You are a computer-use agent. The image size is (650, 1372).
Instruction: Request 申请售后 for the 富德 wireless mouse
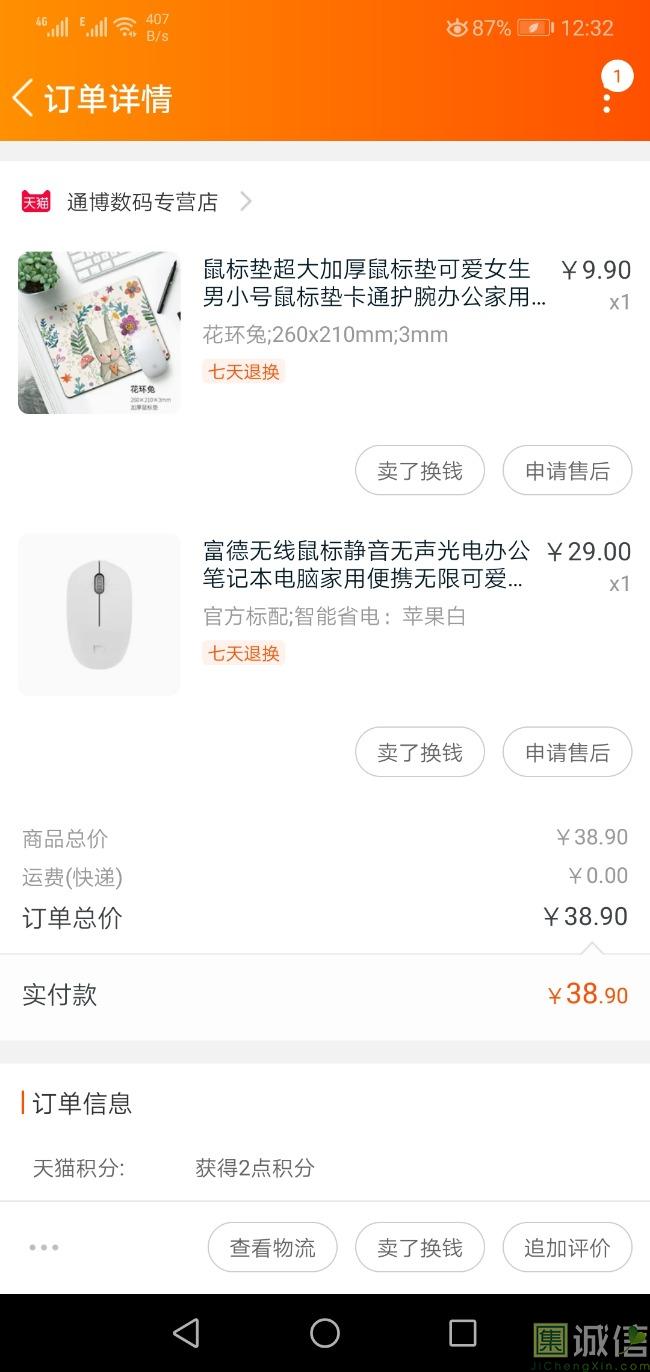click(x=567, y=752)
